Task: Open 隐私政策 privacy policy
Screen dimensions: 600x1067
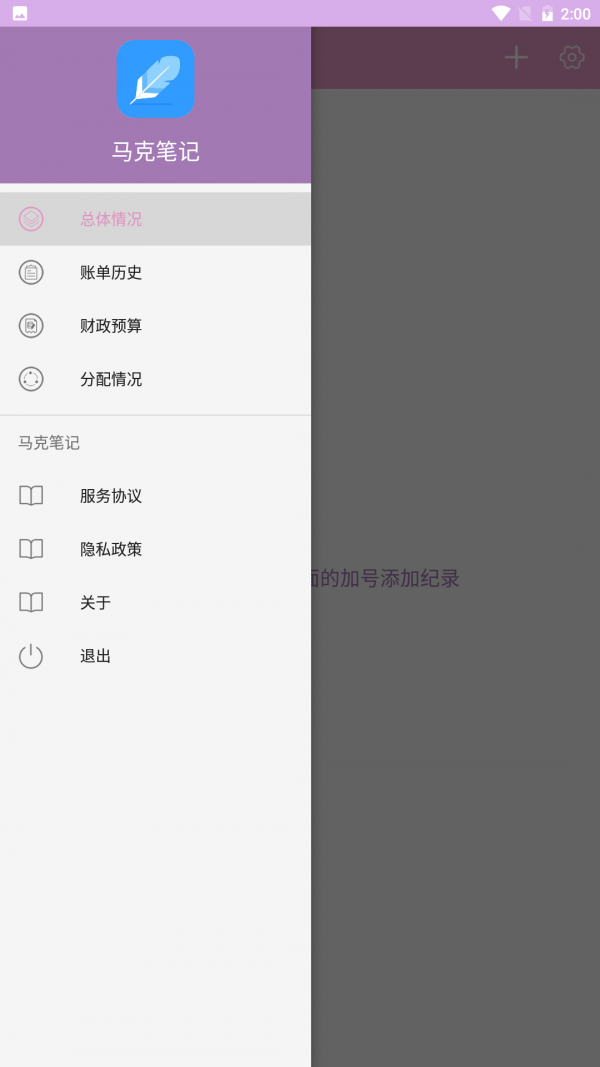Action: (x=155, y=548)
